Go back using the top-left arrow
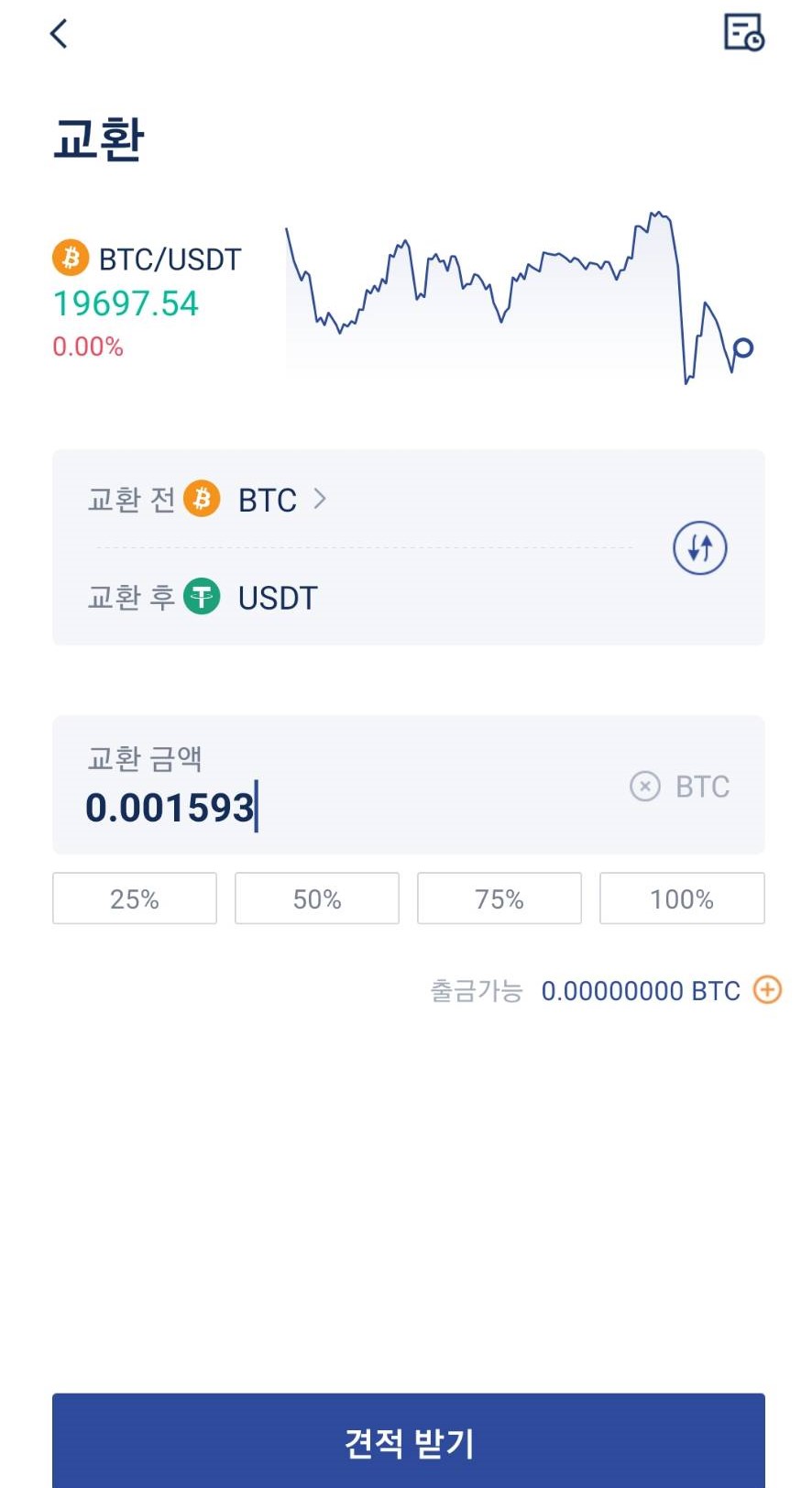The image size is (812, 1488). [59, 34]
